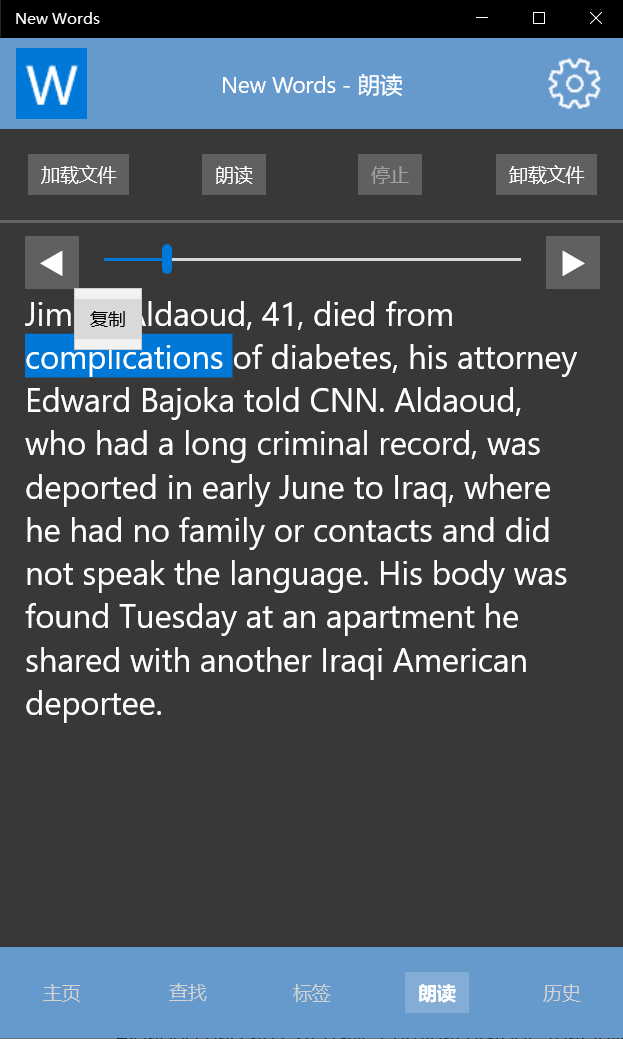Select the 朗读 tab in bottom bar
The height and width of the screenshot is (1039, 623).
tap(437, 993)
